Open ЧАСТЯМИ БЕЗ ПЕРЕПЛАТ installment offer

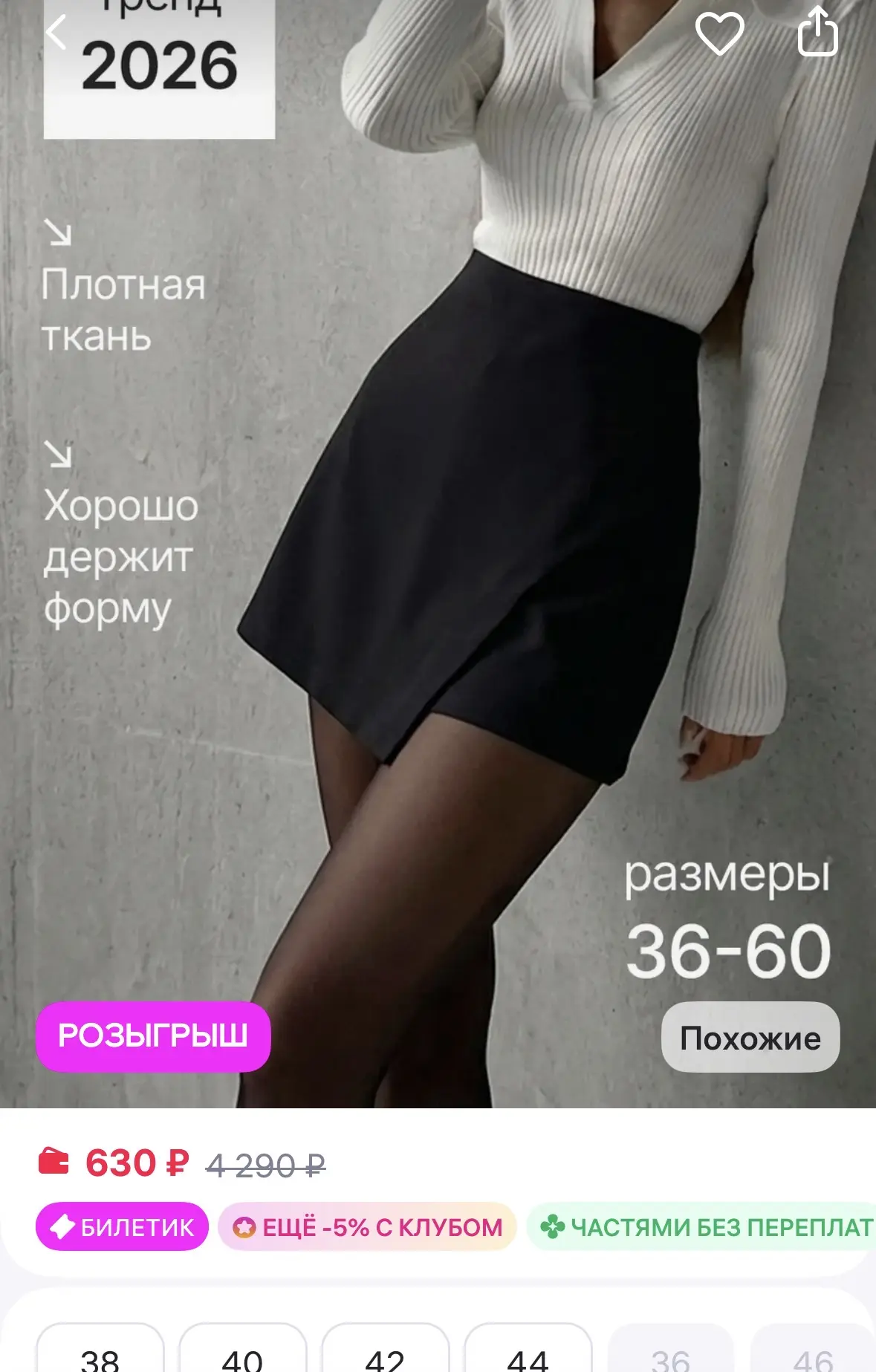pos(702,1226)
